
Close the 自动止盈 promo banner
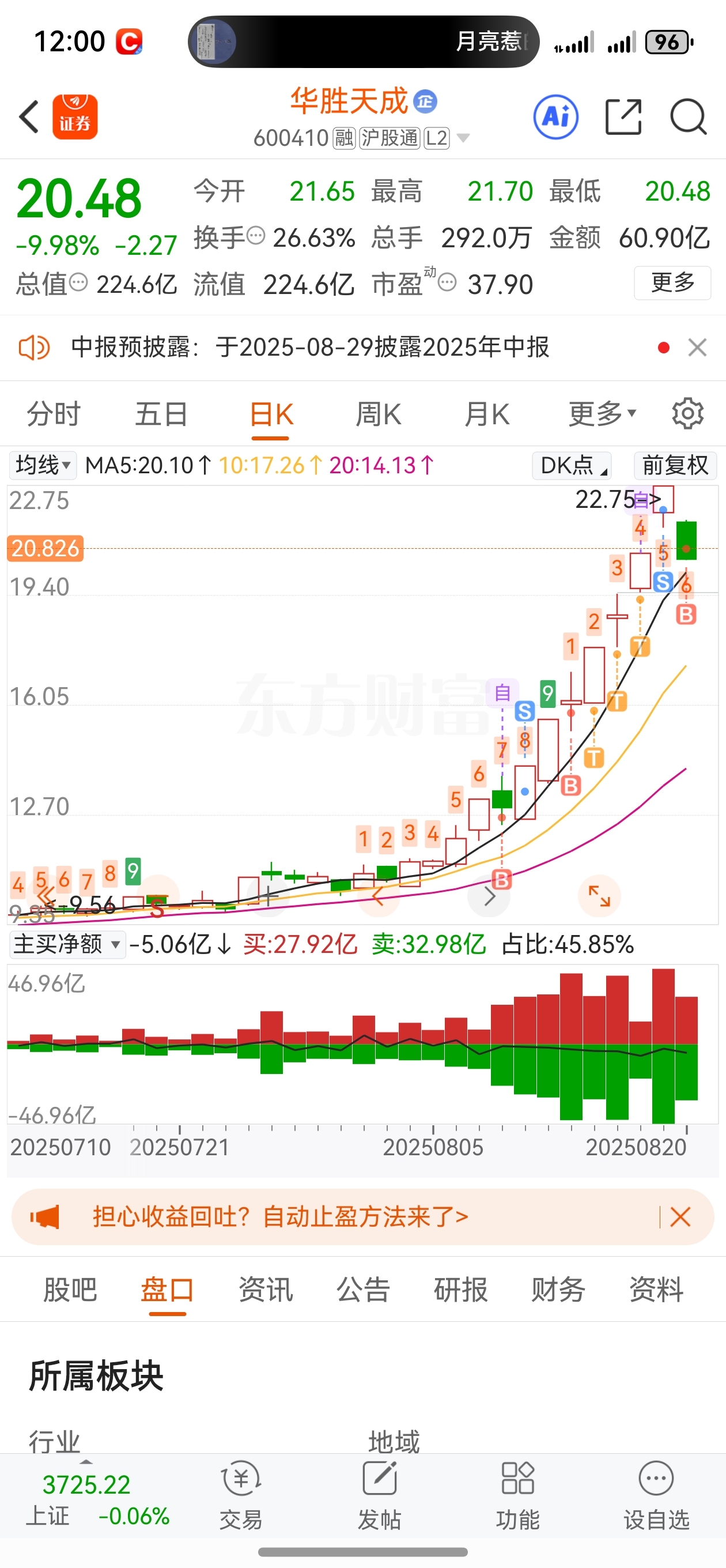(680, 1218)
